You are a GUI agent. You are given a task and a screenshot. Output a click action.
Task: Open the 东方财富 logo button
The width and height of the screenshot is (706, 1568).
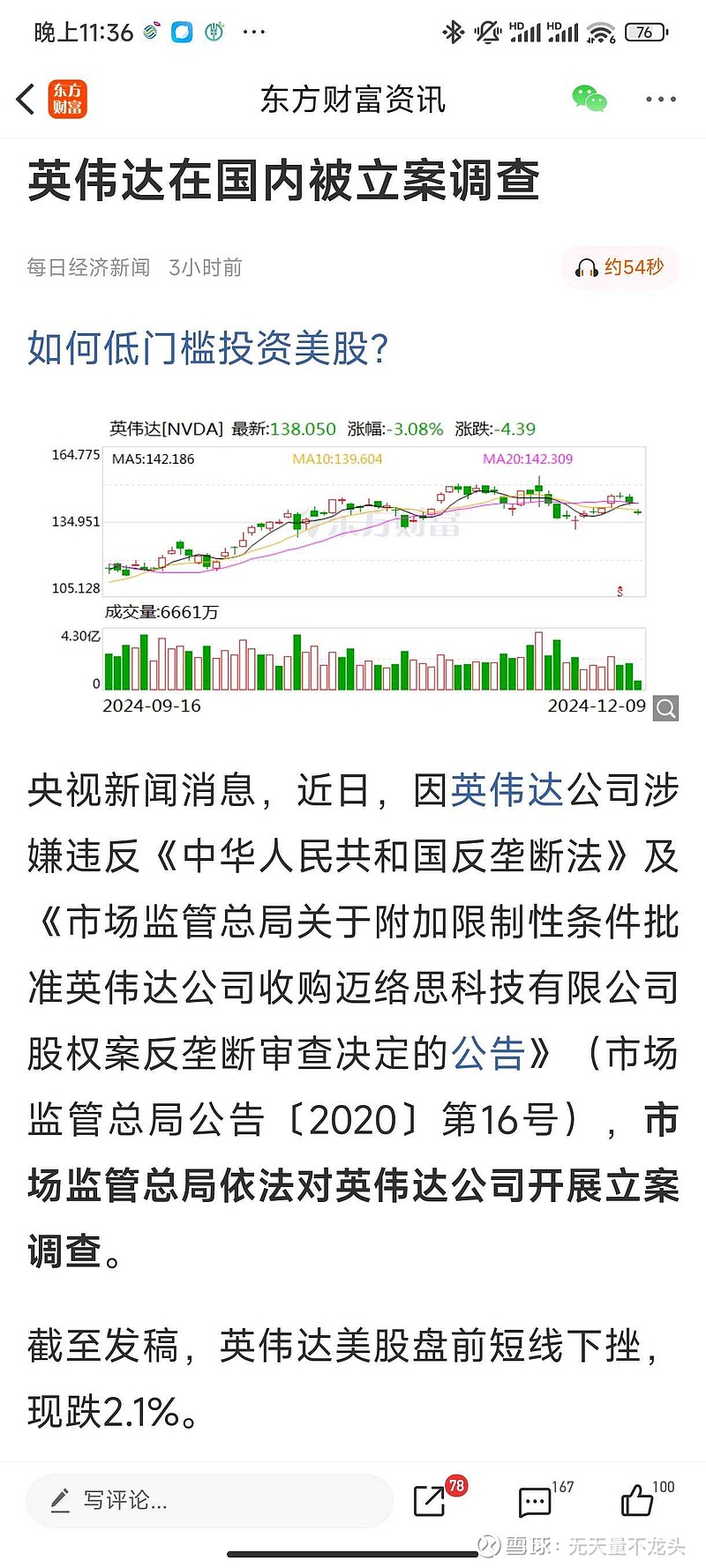tap(67, 99)
